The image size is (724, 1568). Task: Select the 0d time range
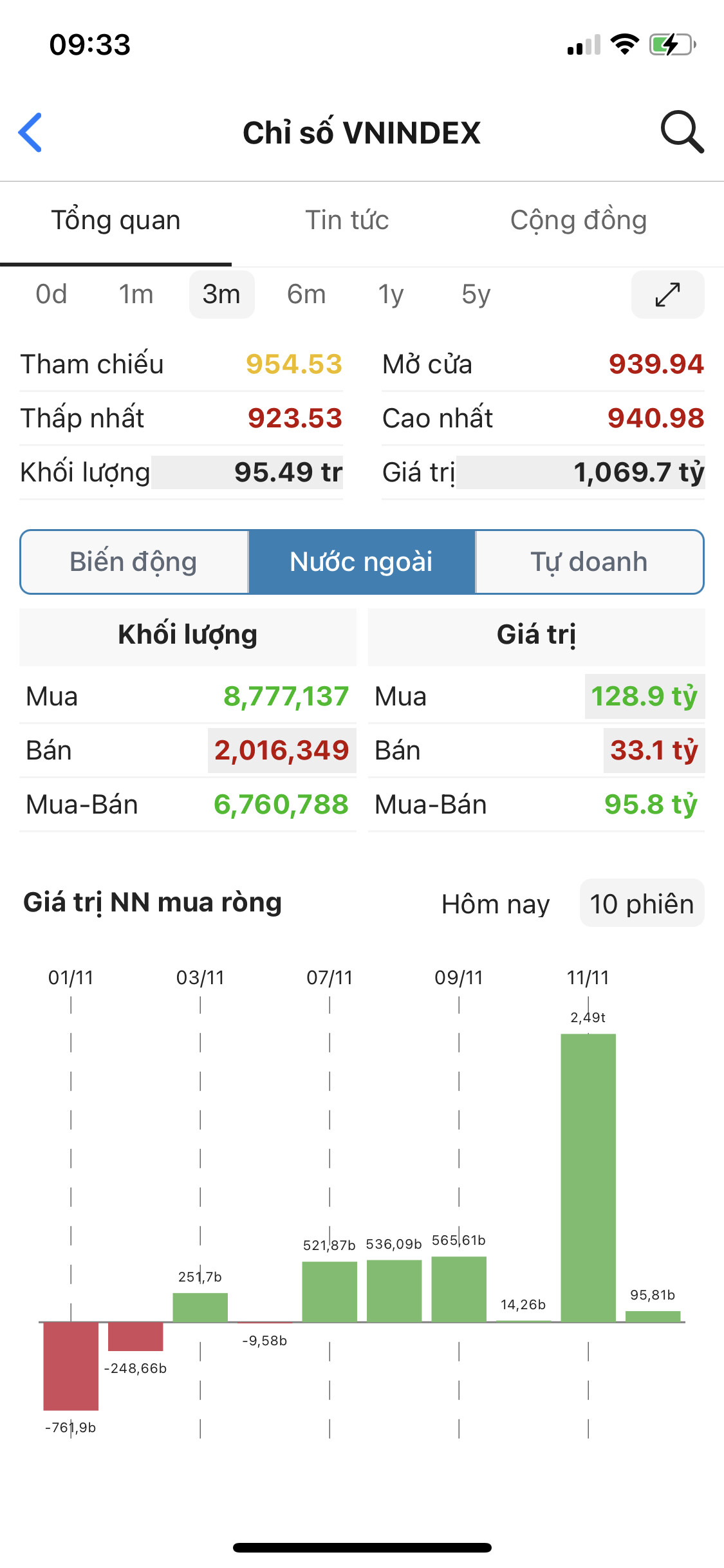(51, 295)
